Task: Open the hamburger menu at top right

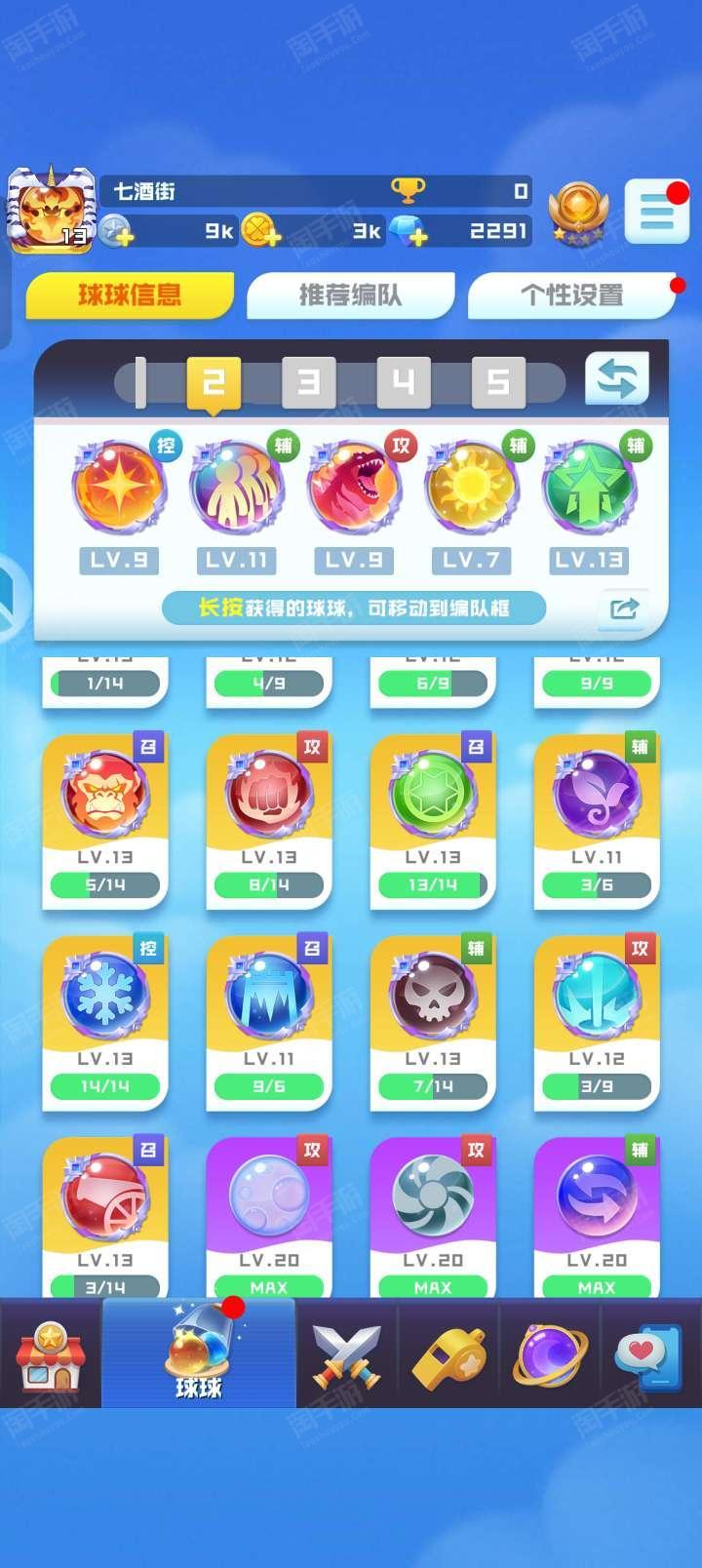Action: click(x=656, y=212)
